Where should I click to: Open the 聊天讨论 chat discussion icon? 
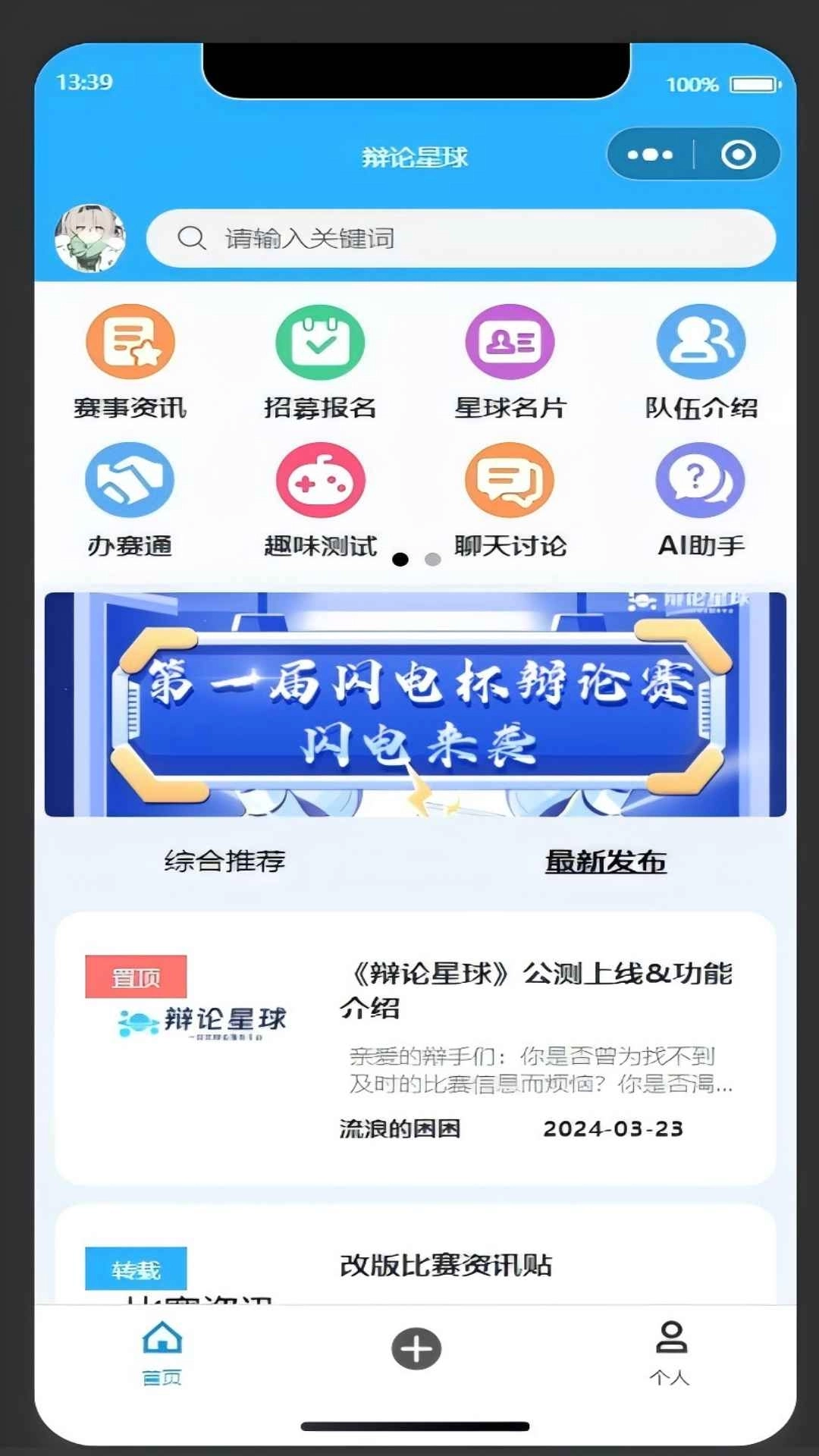(510, 480)
